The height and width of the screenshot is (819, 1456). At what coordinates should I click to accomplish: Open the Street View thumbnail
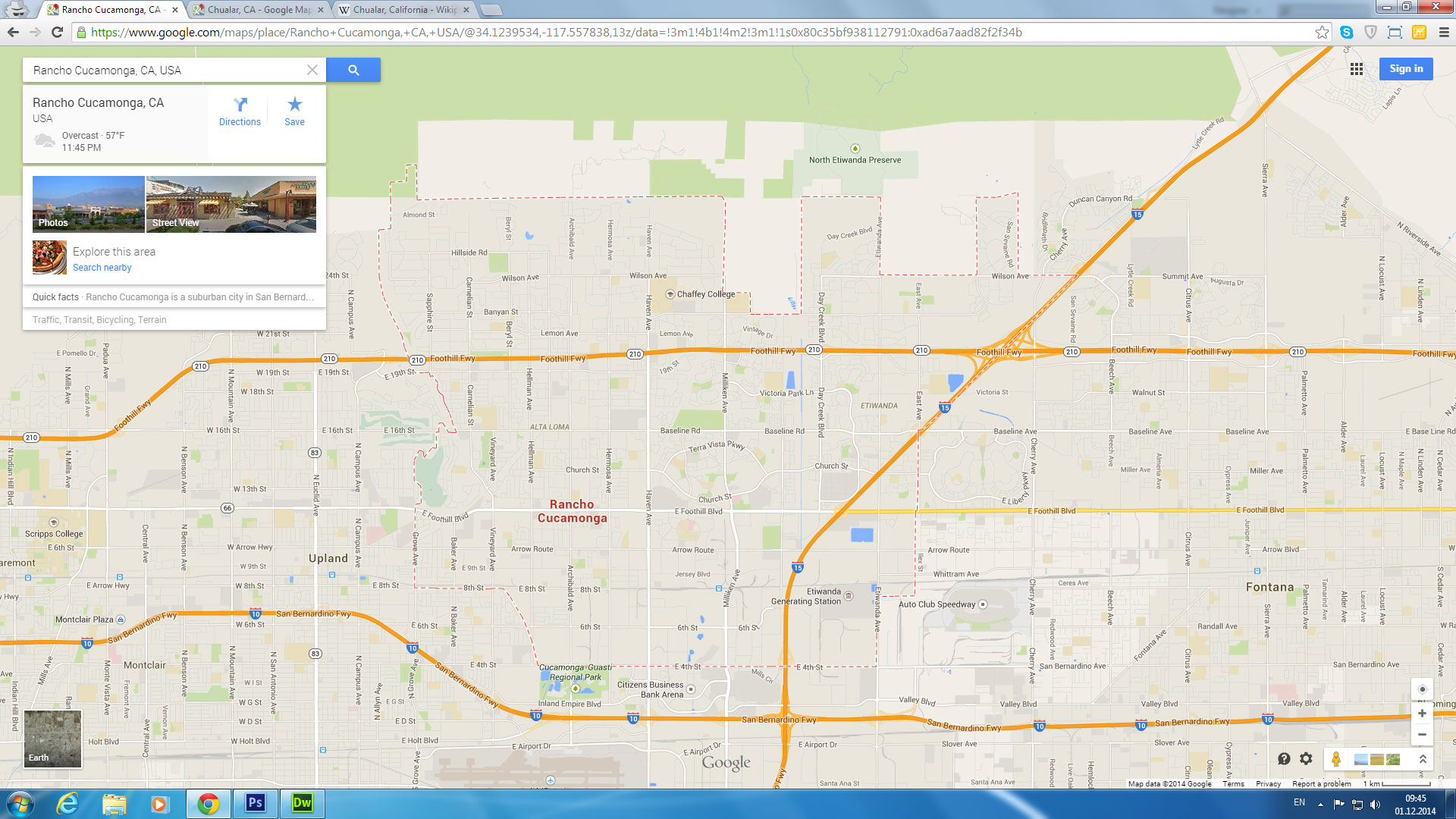coord(231,204)
